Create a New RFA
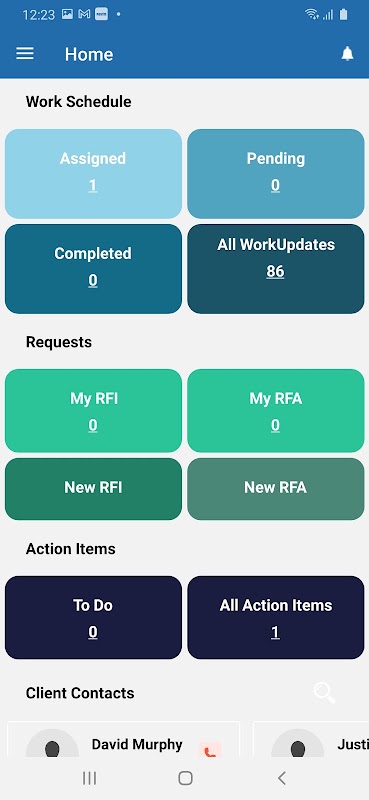Viewport: 369px width, 800px height. tap(276, 489)
